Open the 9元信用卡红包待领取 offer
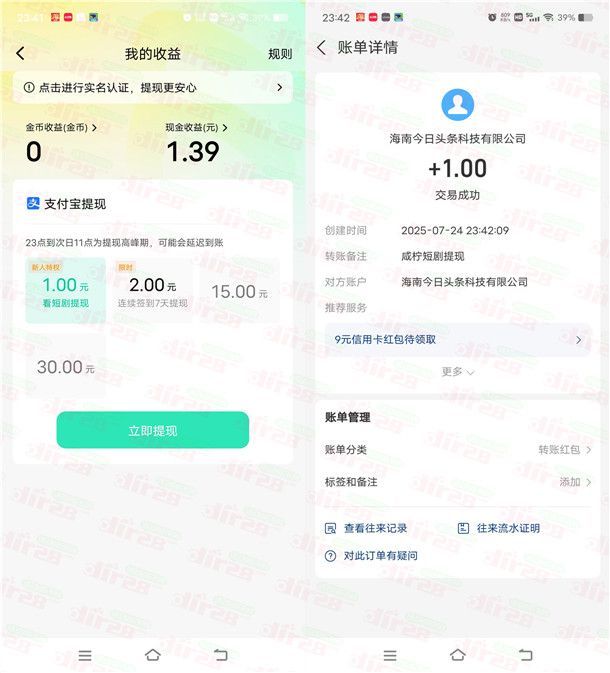 pos(457,340)
